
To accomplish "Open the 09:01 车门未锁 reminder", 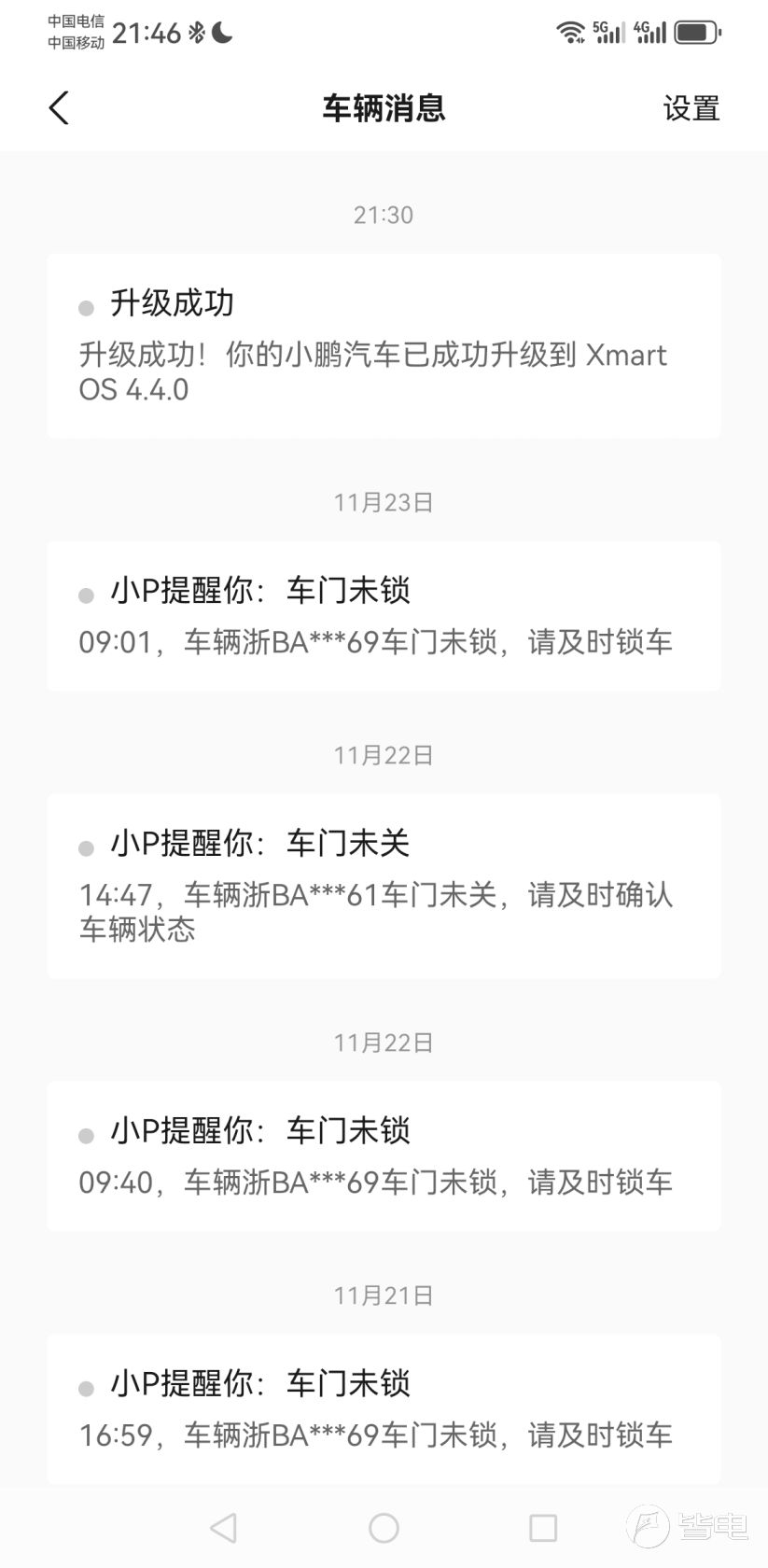I will point(384,616).
